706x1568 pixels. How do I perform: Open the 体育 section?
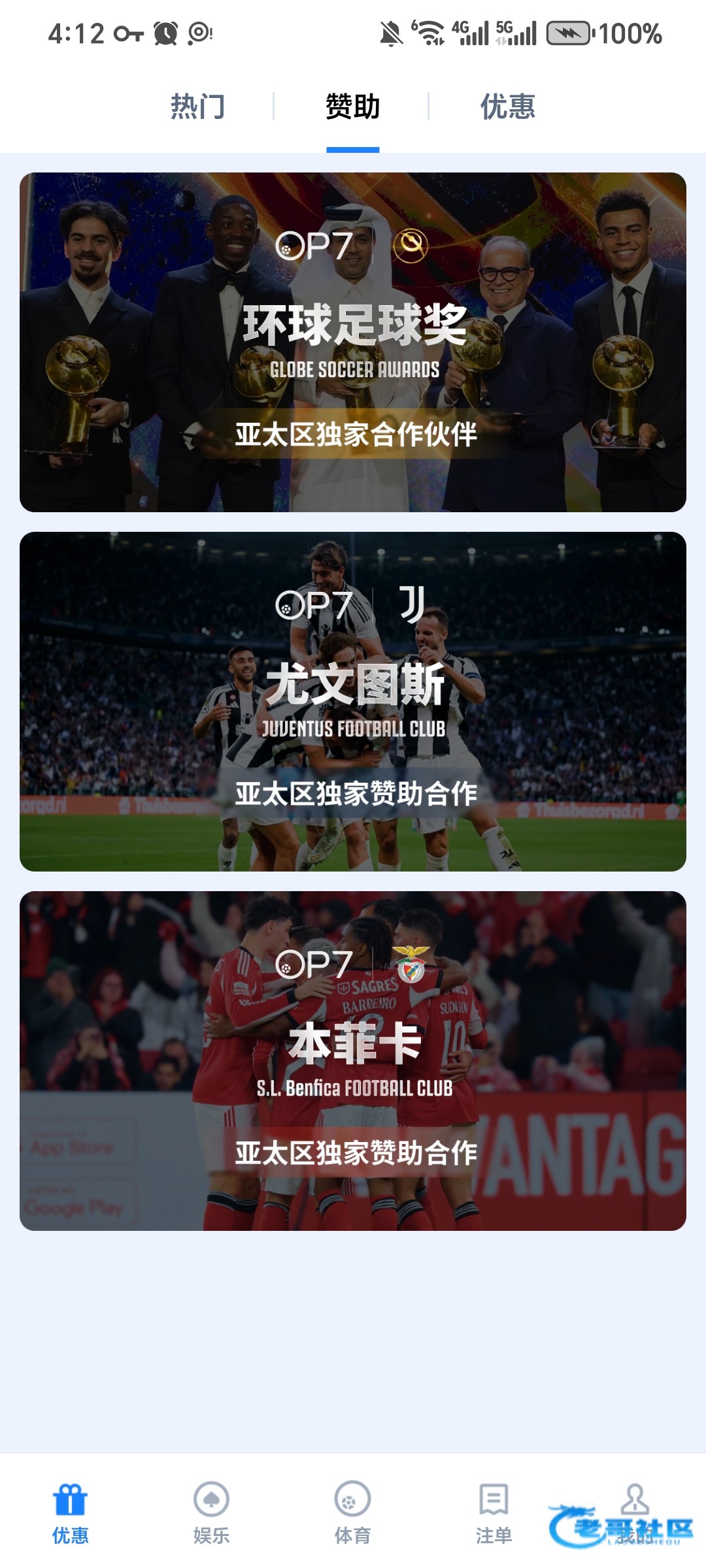(352, 1514)
